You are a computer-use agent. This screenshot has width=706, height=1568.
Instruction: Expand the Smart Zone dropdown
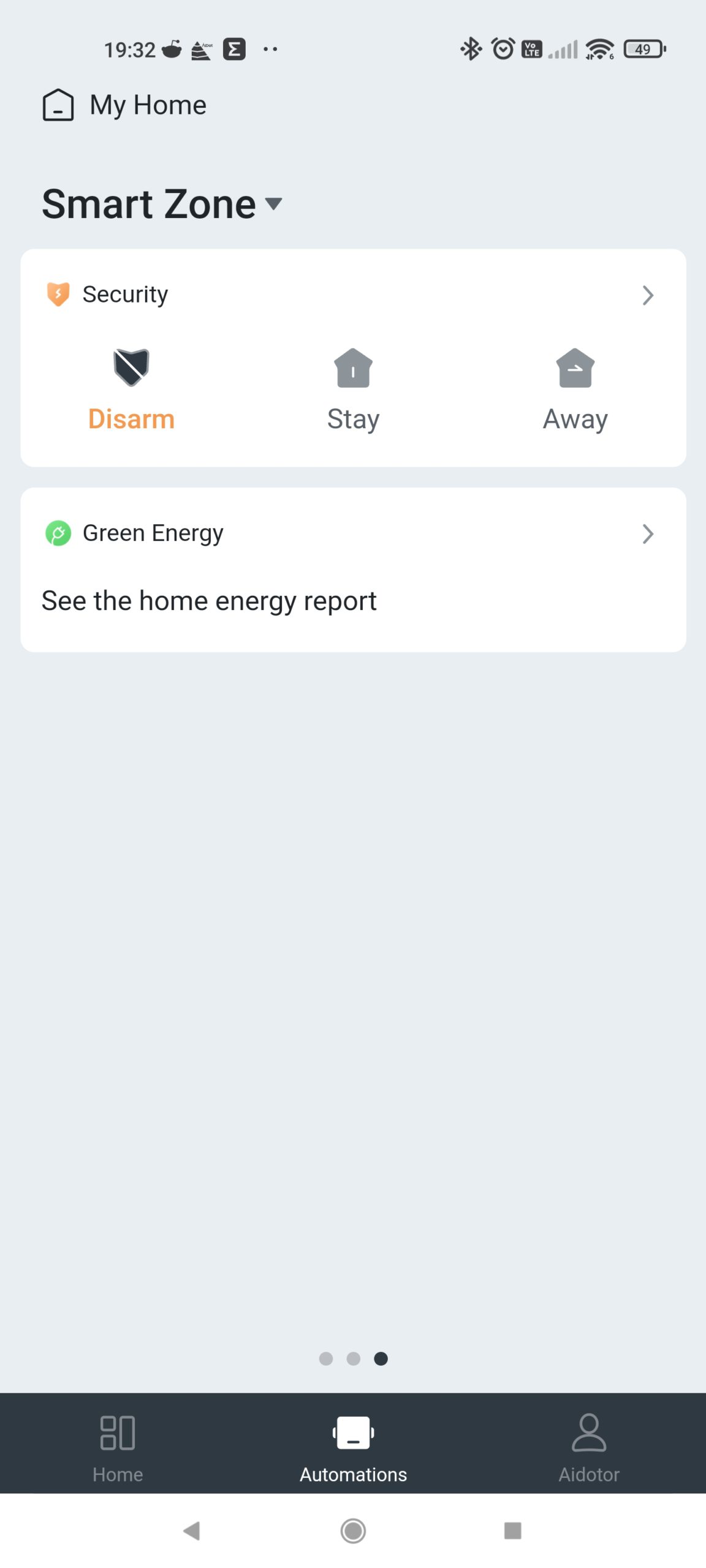coord(162,203)
